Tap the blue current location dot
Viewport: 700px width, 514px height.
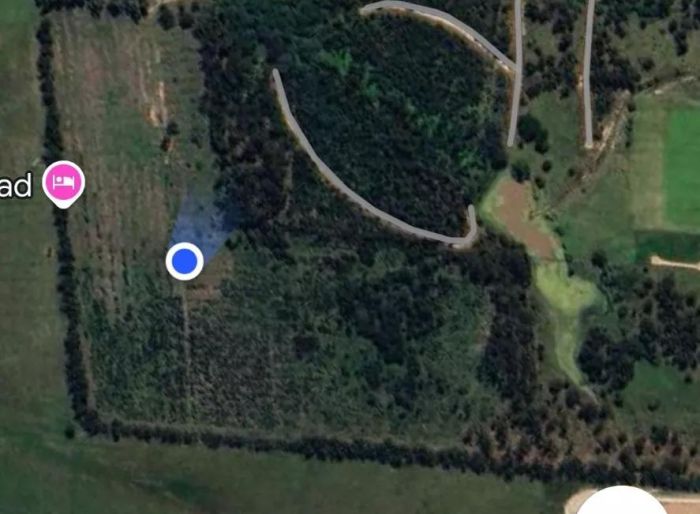coord(184,262)
